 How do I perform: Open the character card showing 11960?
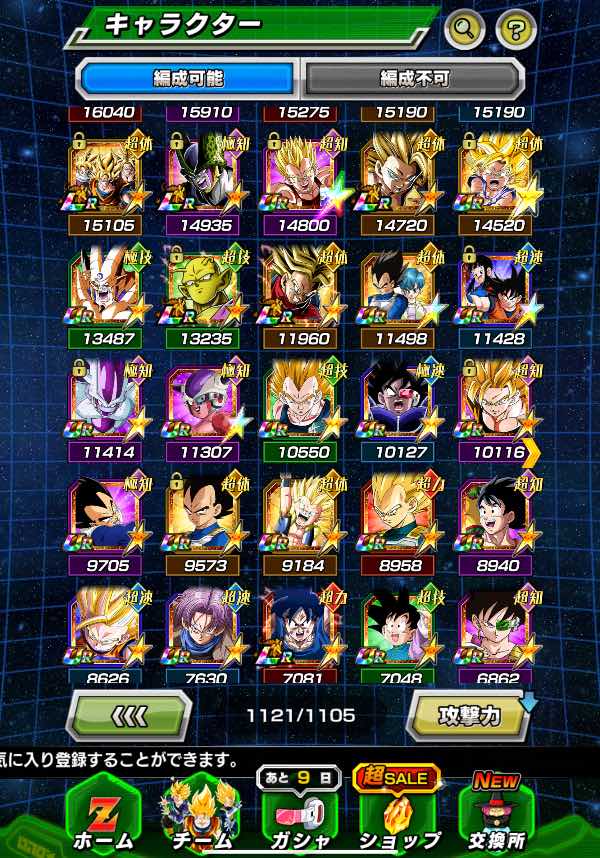(x=300, y=288)
